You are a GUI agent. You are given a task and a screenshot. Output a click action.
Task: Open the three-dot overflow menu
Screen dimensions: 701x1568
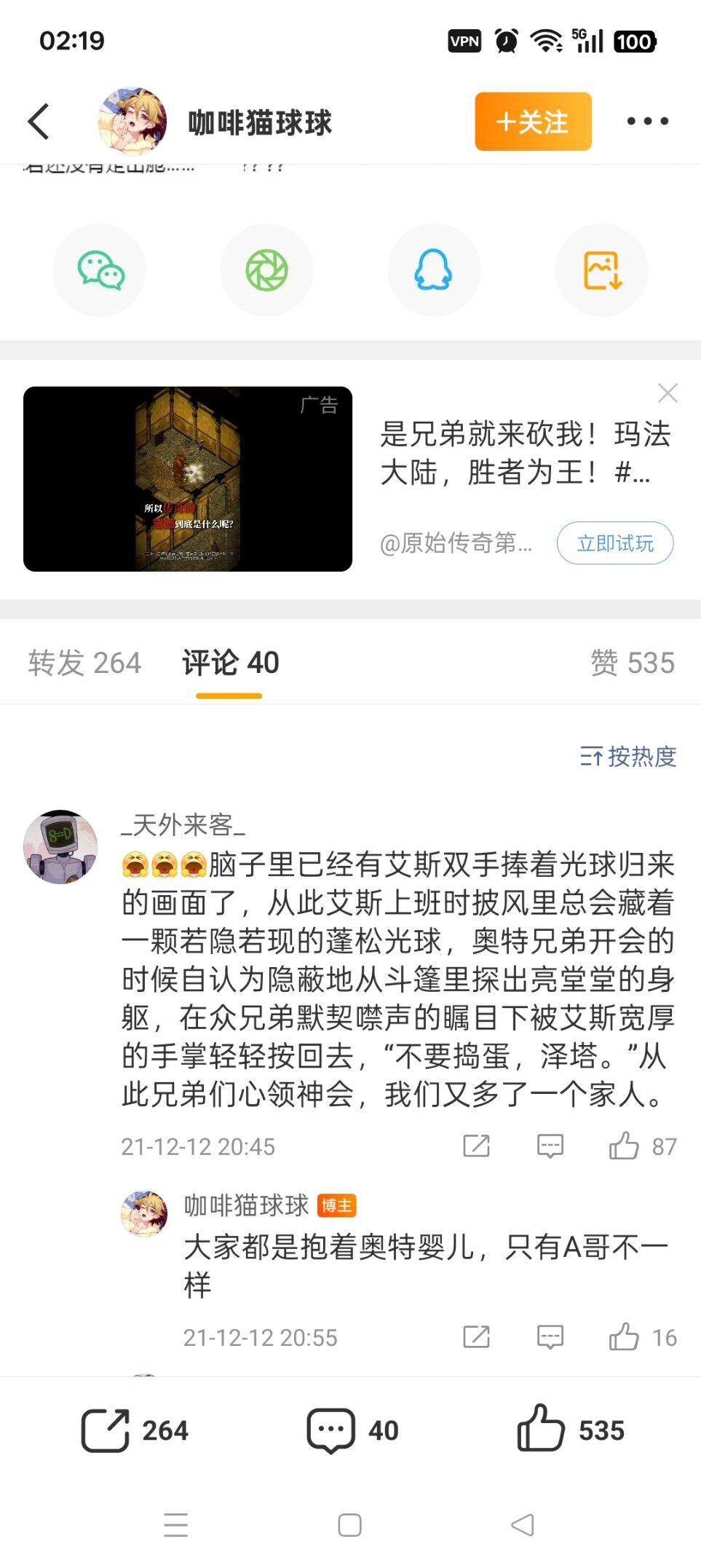point(647,121)
